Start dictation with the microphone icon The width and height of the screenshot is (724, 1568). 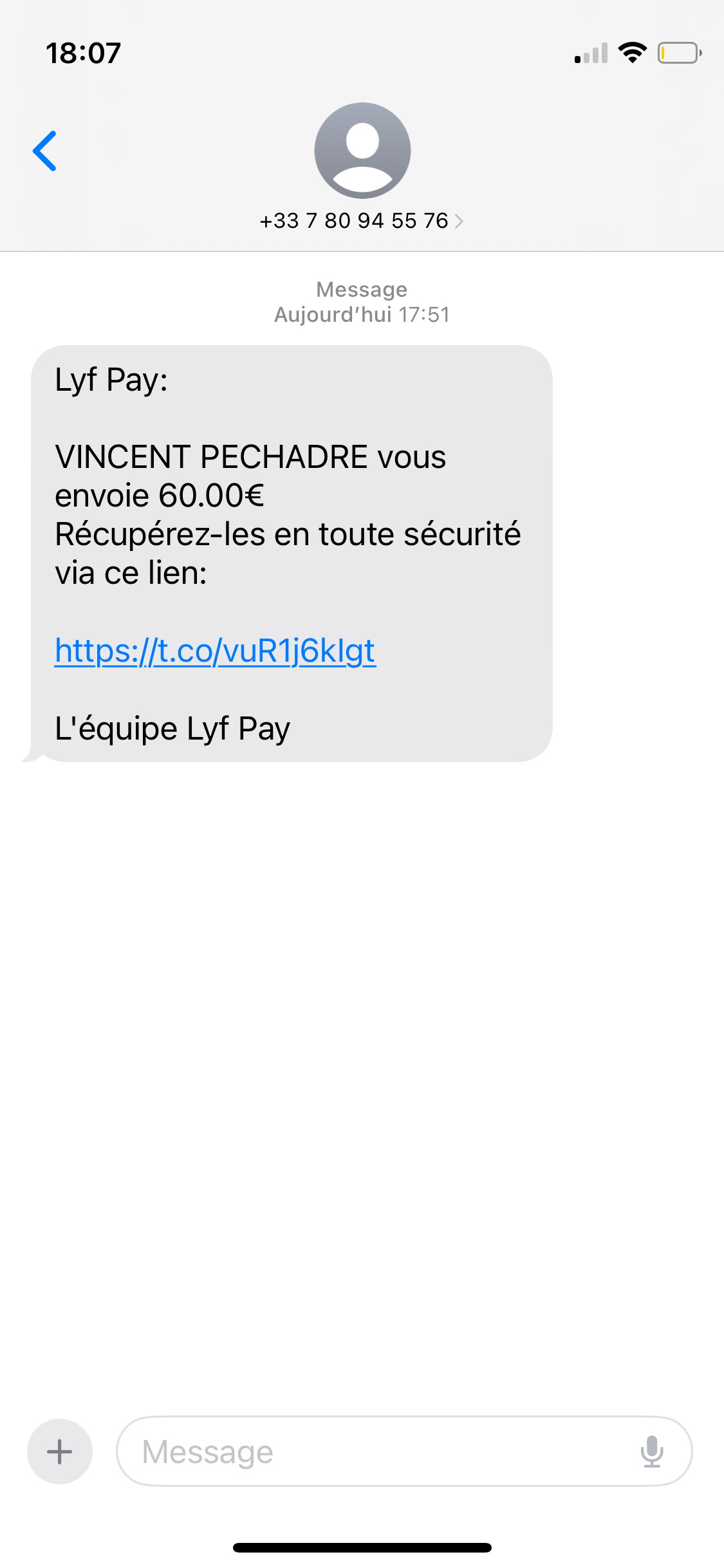click(652, 1451)
